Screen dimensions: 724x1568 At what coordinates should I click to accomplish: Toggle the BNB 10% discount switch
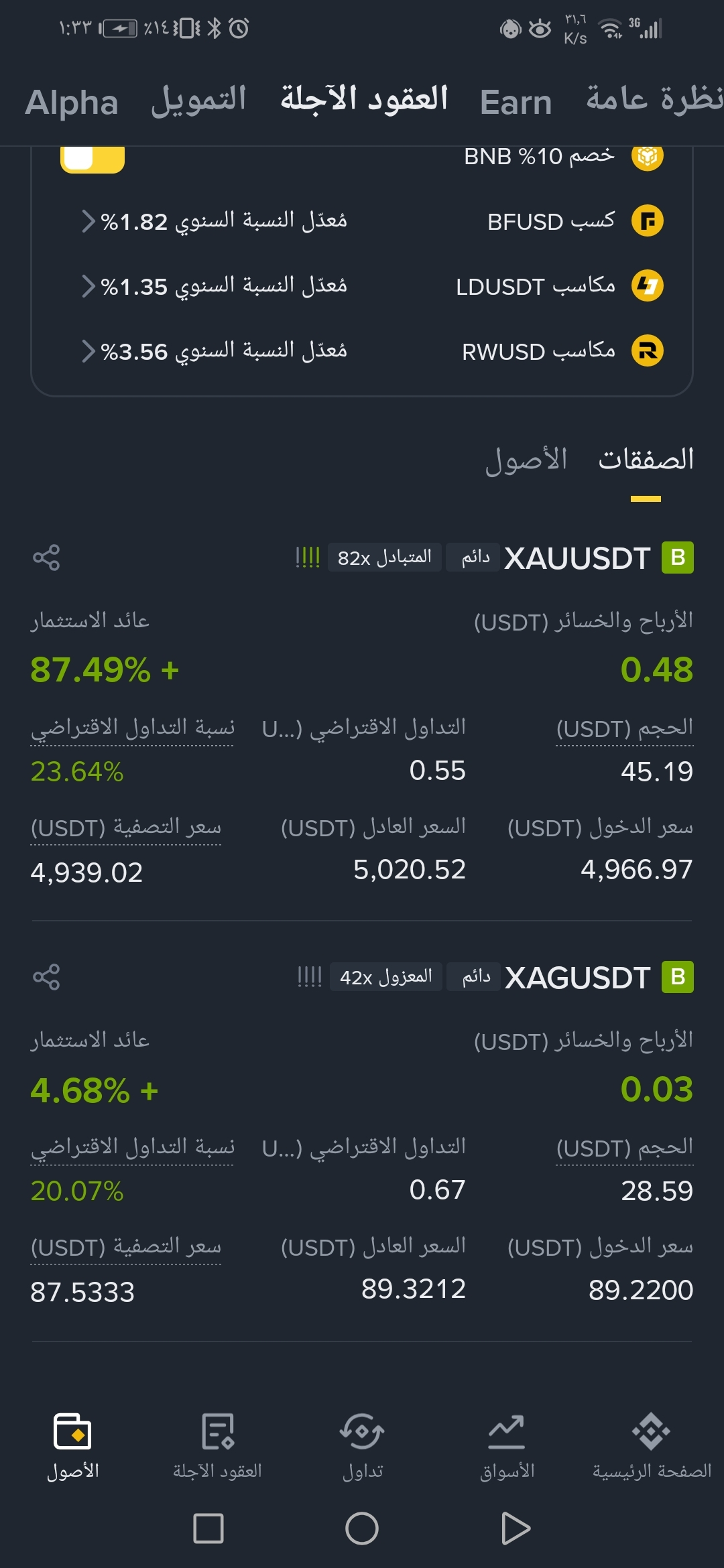(93, 158)
